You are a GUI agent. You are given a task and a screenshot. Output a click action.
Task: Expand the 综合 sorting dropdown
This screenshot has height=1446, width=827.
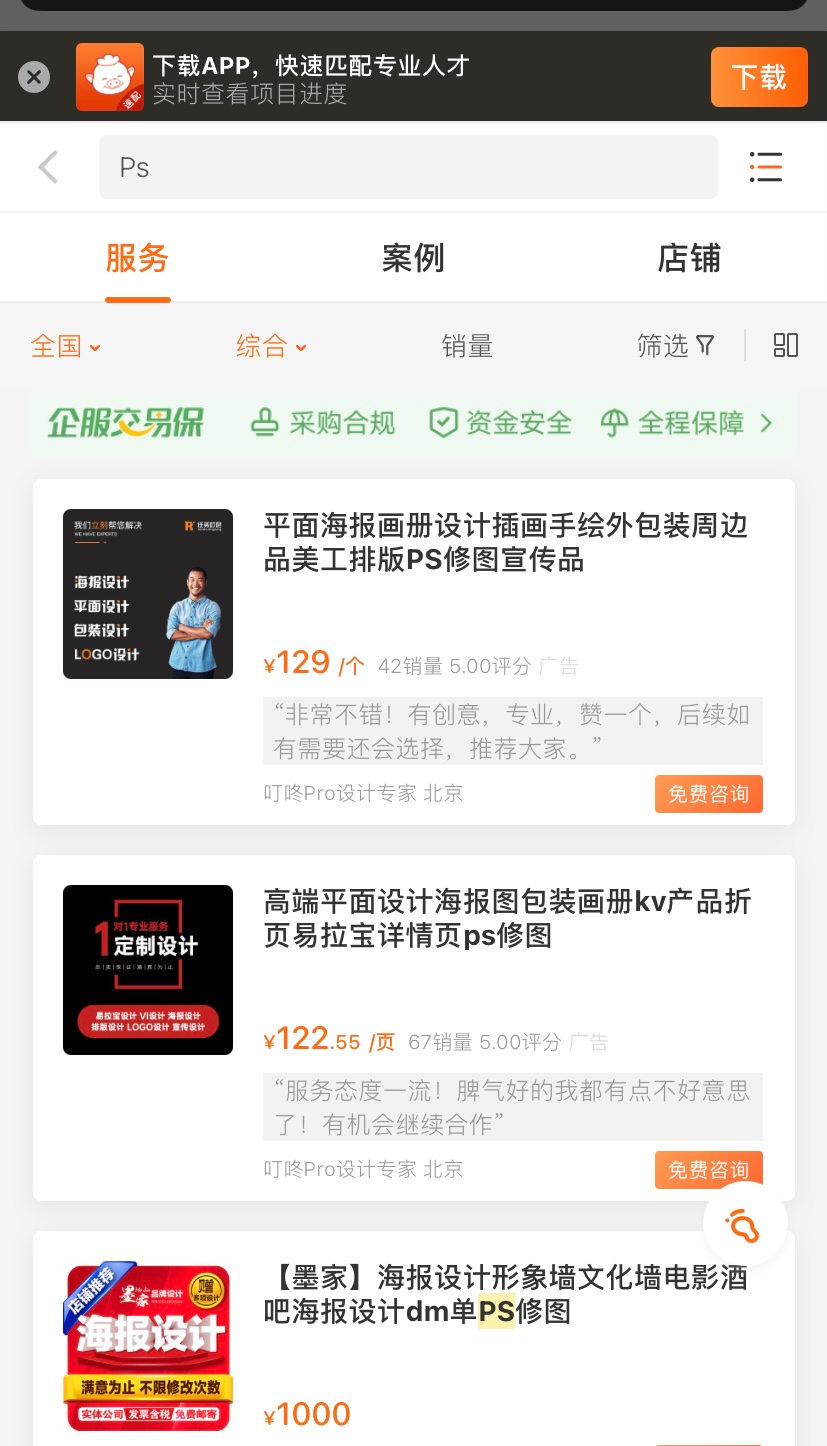pos(272,346)
